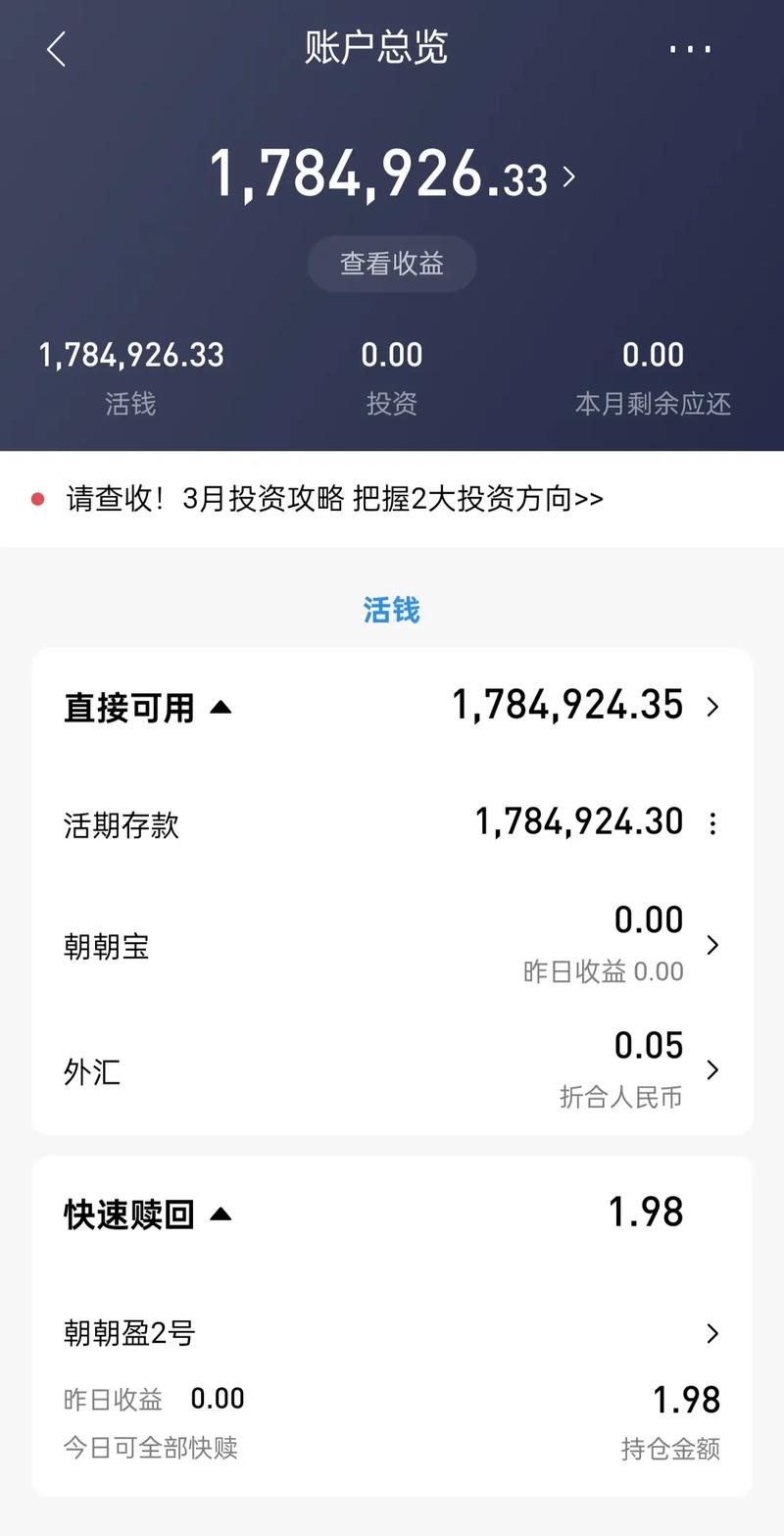Open 外汇 foreign exchange details arrow
The image size is (784, 1536).
(713, 1070)
